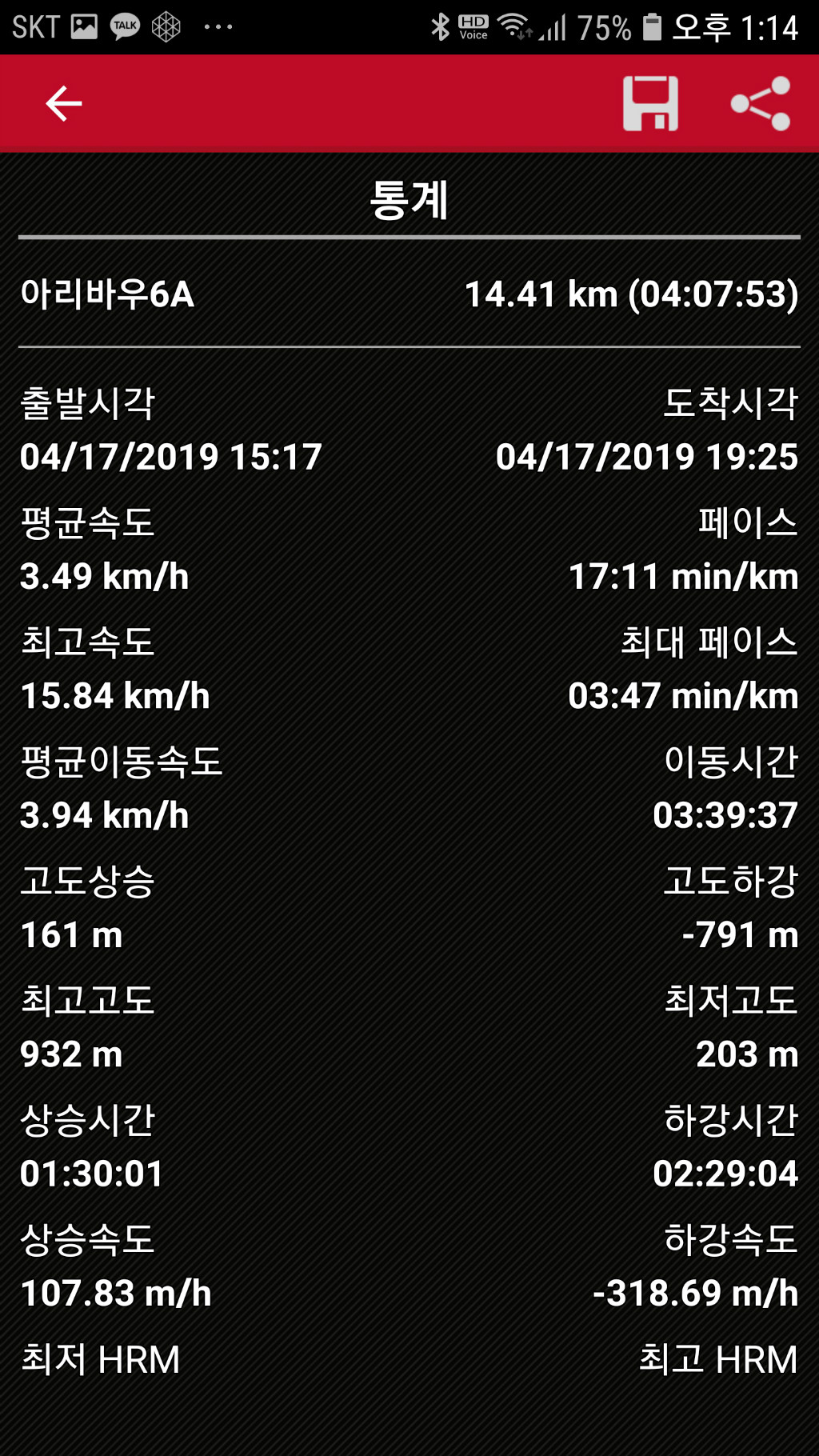Tap the Wi-Fi icon in the status bar
Screen dimensions: 819x1456
coord(515,25)
